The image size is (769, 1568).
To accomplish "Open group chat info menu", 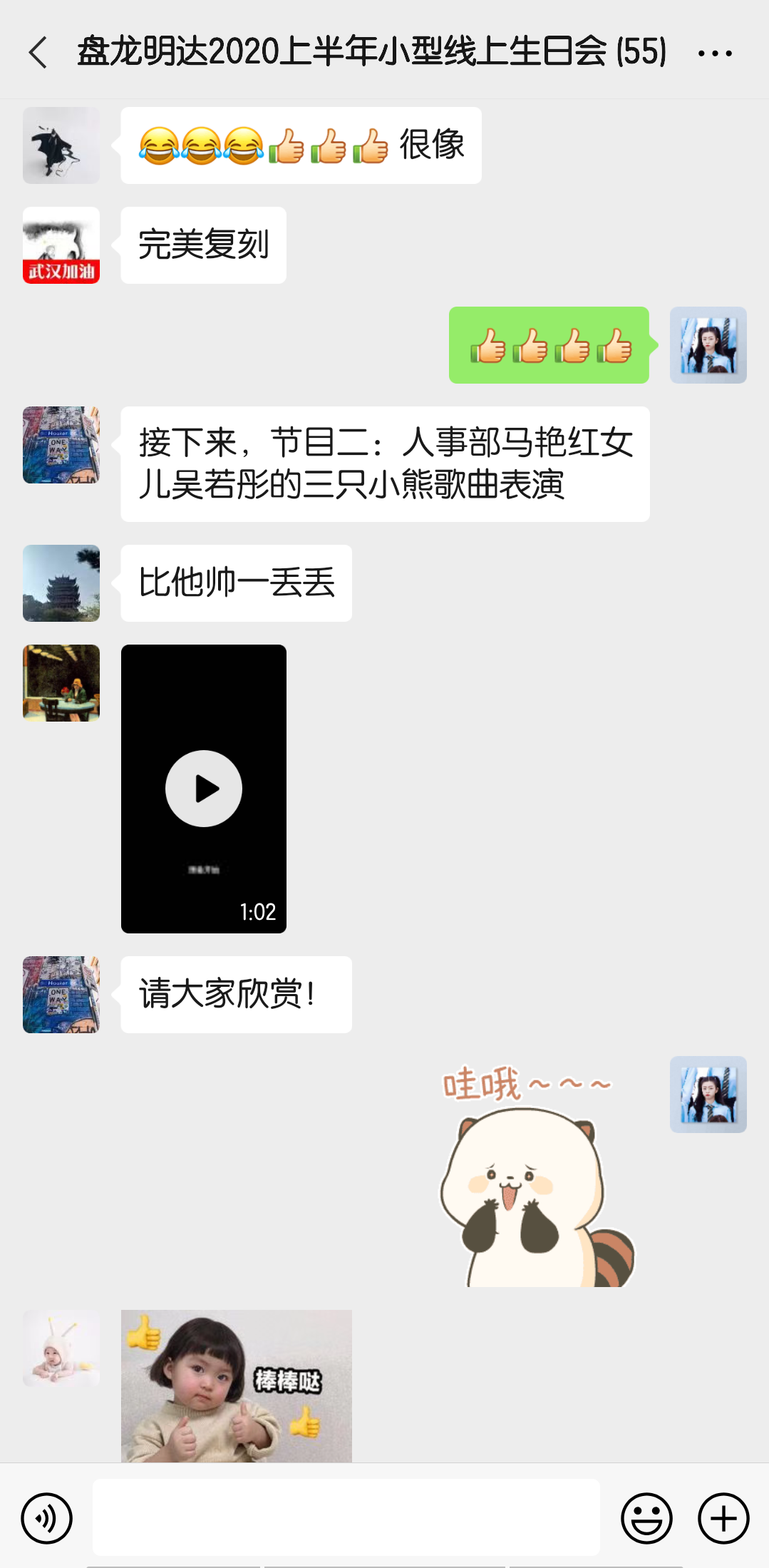I will (x=715, y=53).
